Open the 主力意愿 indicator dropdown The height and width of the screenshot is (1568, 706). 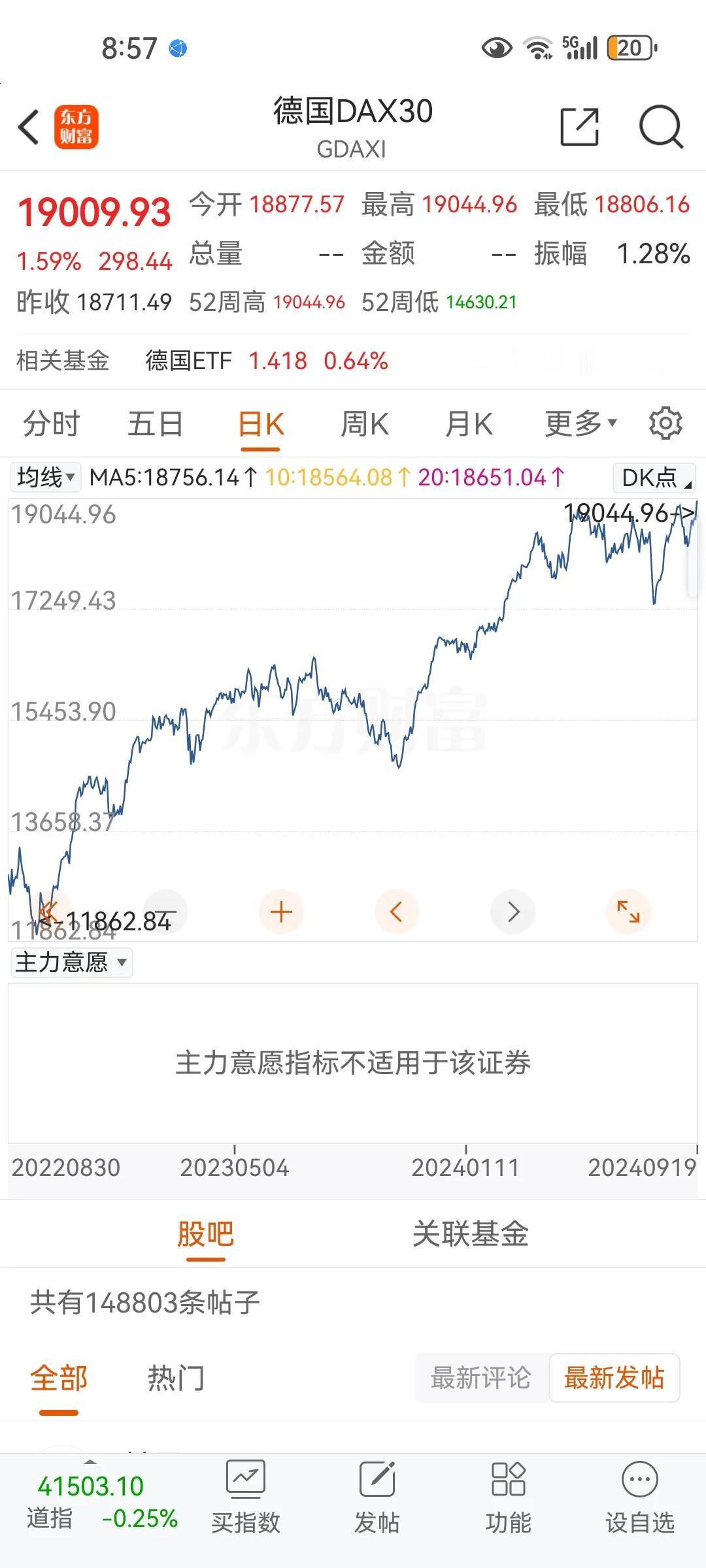[x=71, y=962]
